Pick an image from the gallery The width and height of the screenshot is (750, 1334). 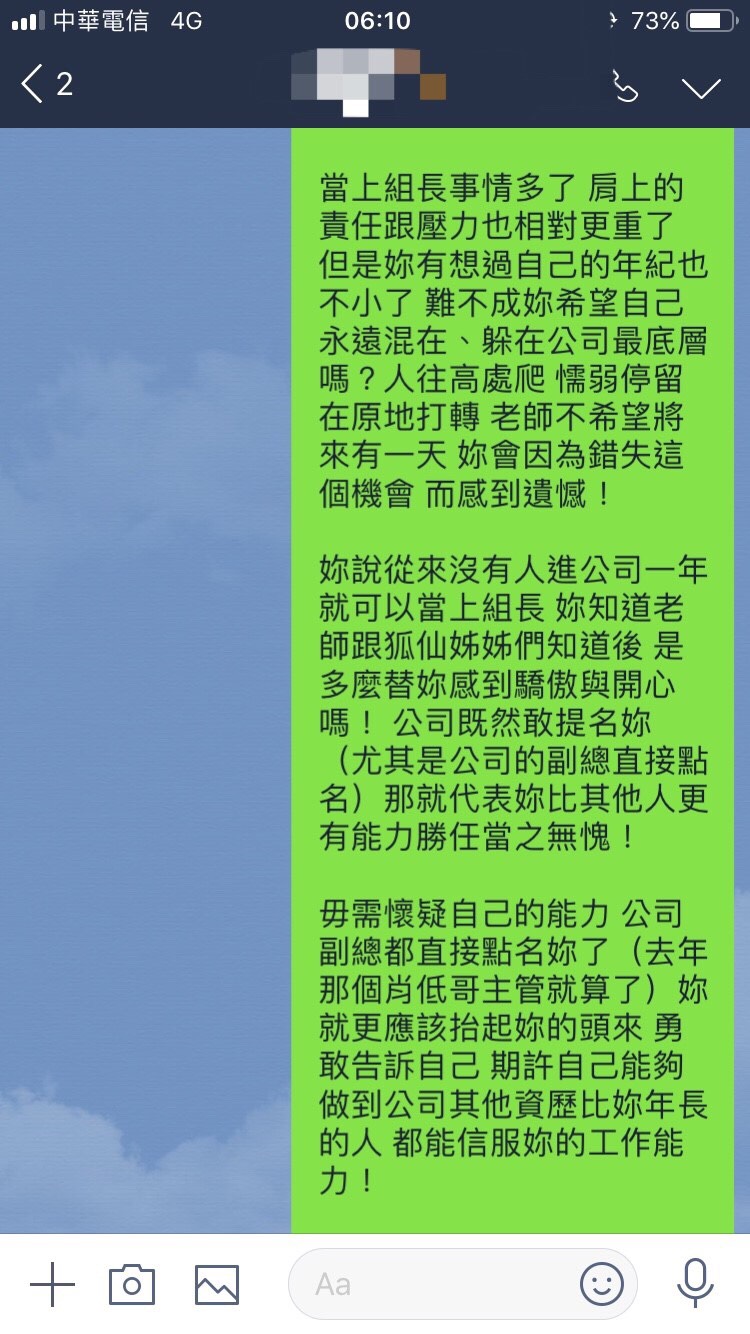pos(216,1284)
